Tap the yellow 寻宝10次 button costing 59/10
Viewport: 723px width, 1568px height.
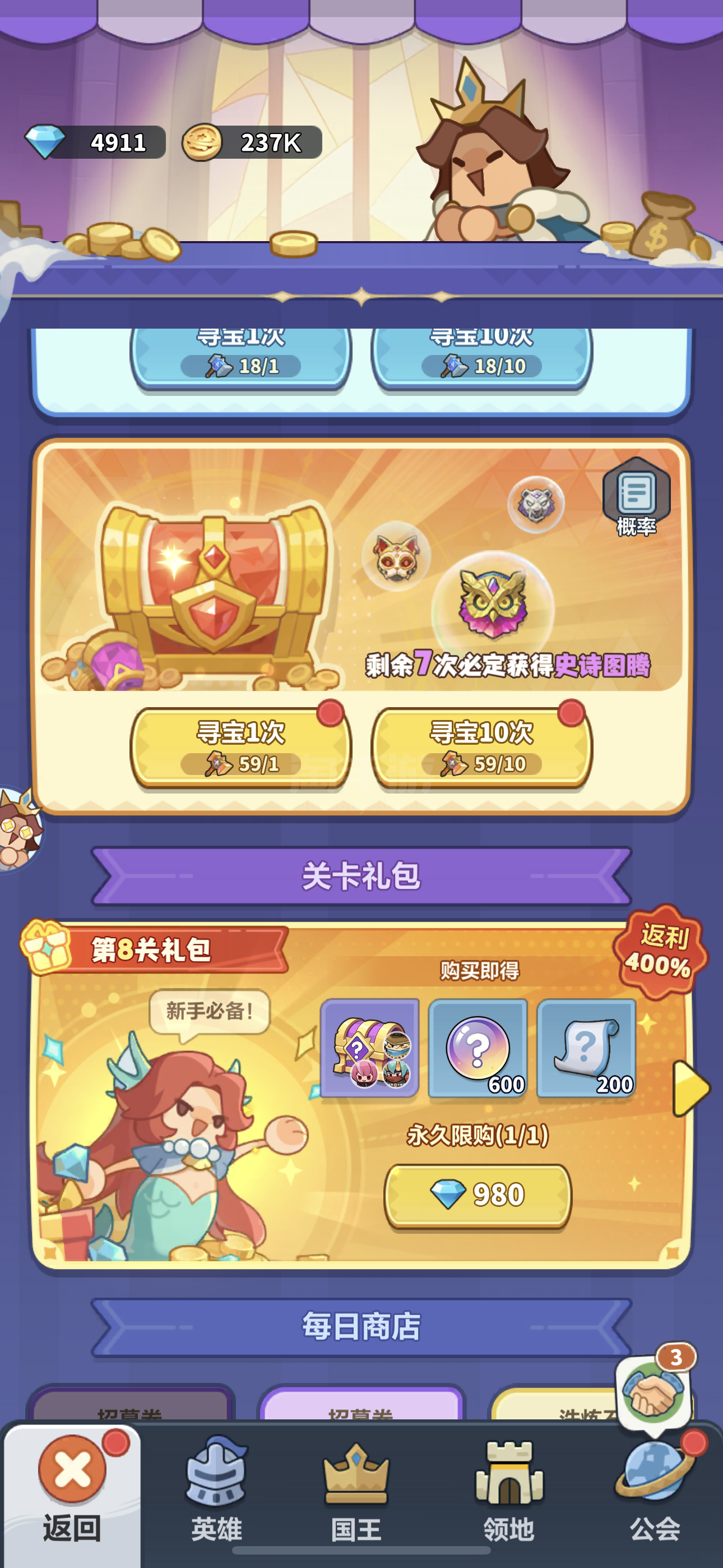[481, 747]
